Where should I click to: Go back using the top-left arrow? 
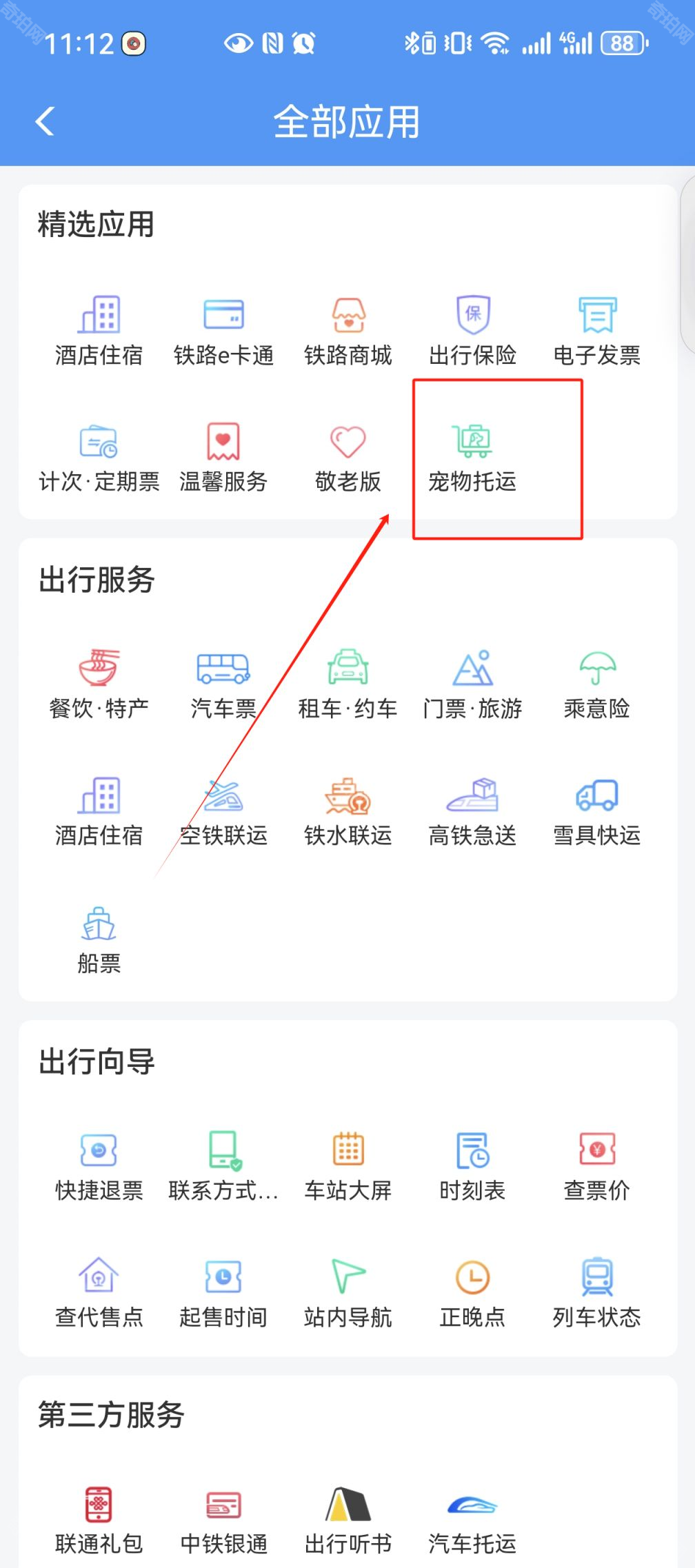coord(46,122)
